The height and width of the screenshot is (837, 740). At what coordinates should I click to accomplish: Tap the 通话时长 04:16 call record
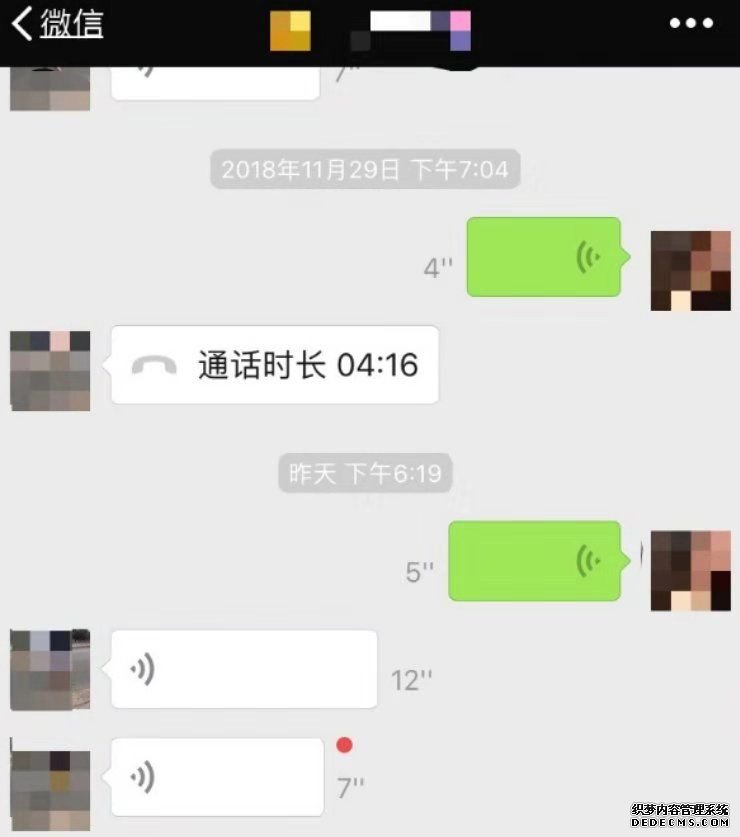[275, 365]
